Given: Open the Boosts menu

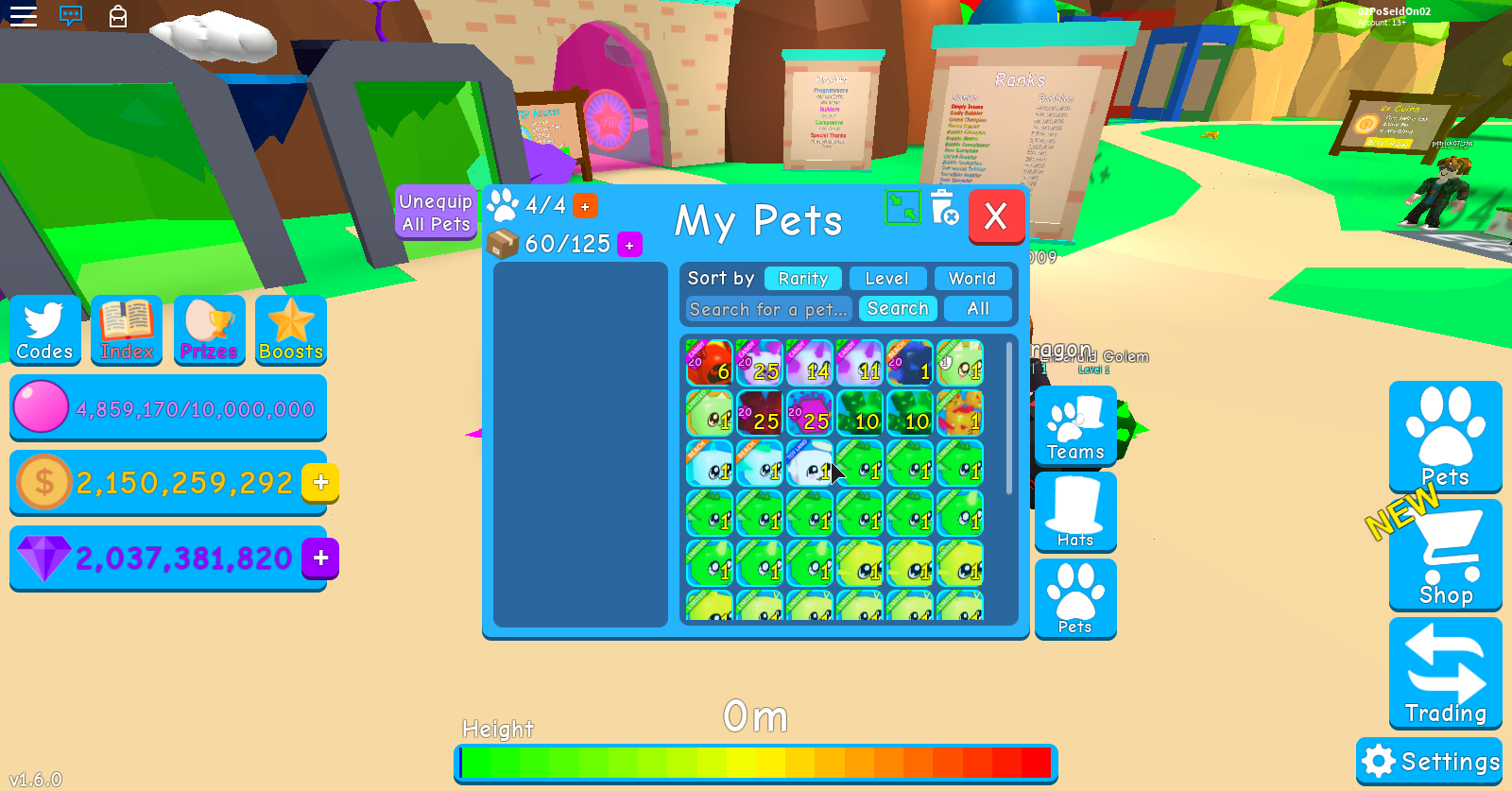Looking at the screenshot, I should coord(291,330).
